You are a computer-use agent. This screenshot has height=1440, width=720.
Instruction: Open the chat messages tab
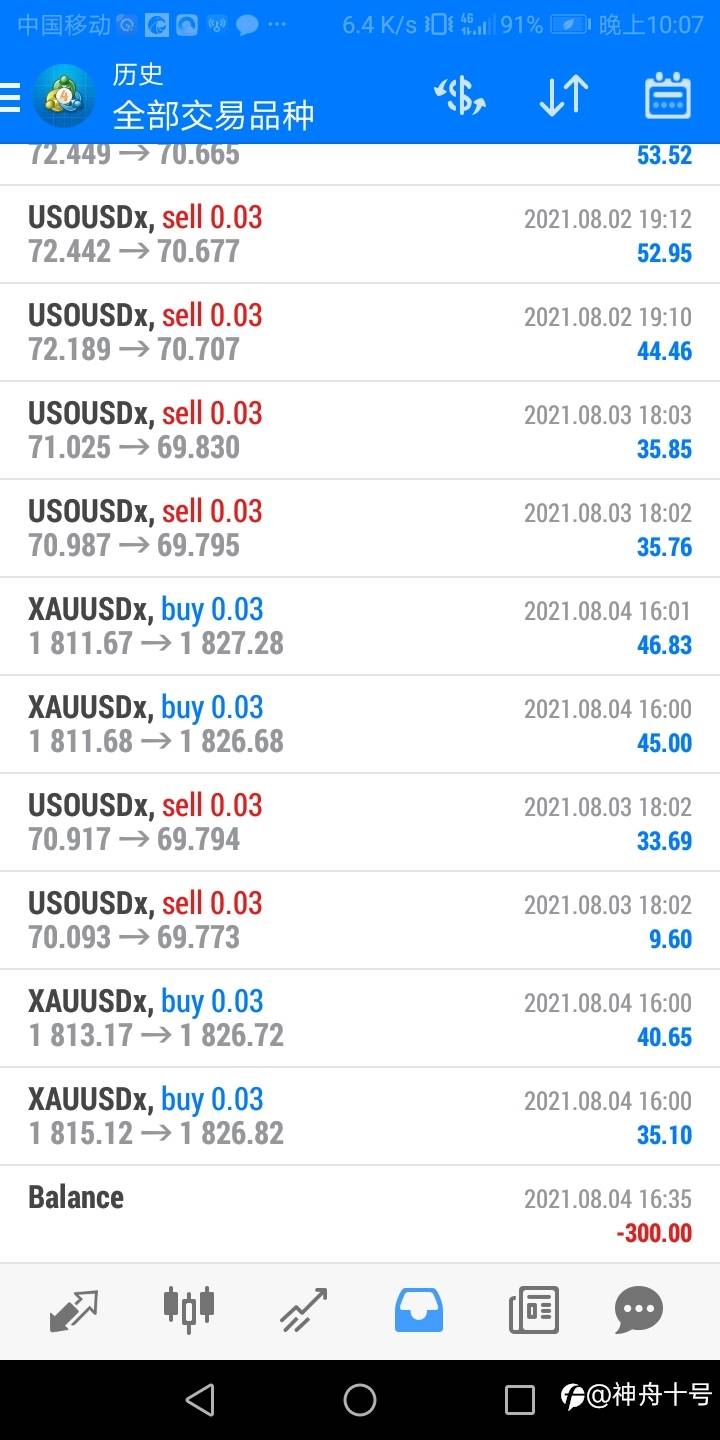coord(639,1310)
